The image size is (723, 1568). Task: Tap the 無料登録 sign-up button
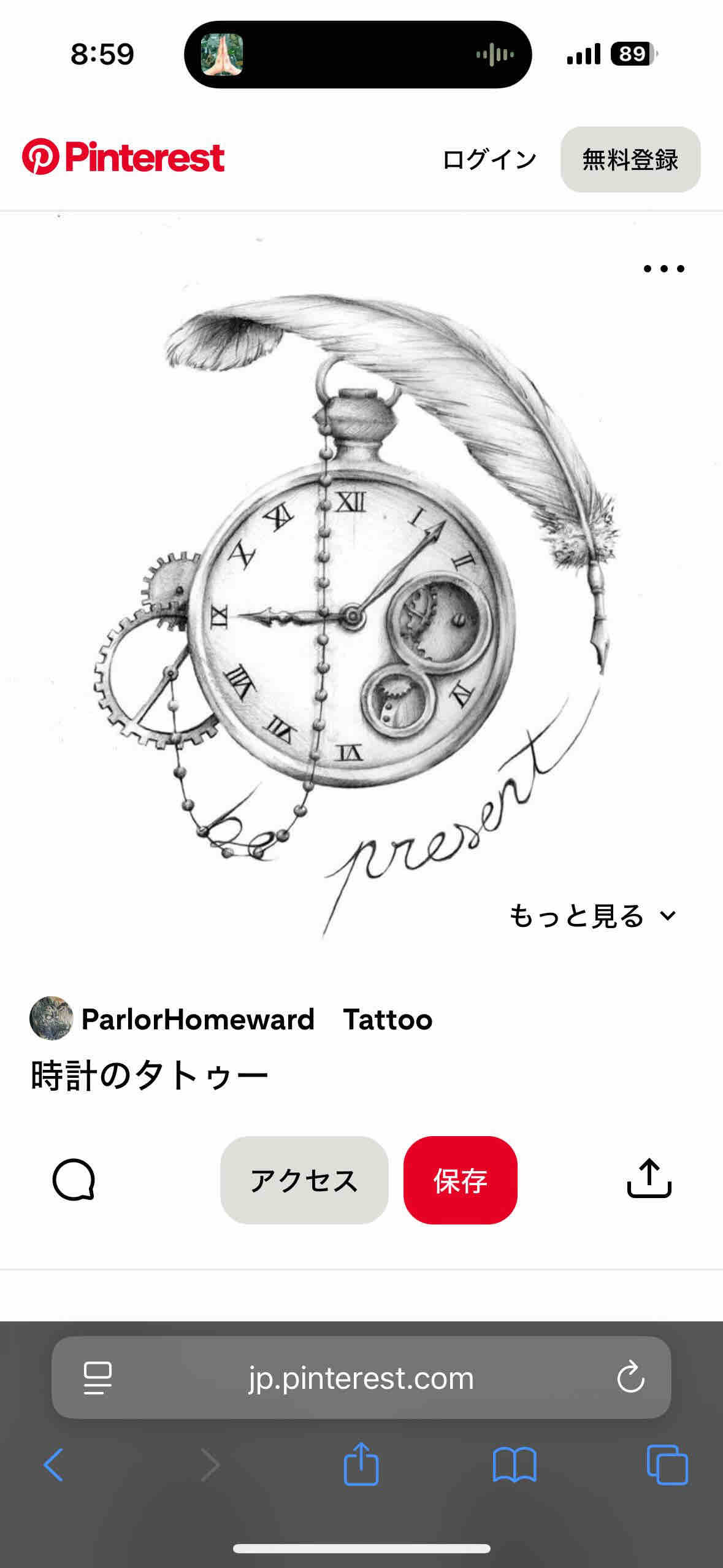[x=630, y=159]
